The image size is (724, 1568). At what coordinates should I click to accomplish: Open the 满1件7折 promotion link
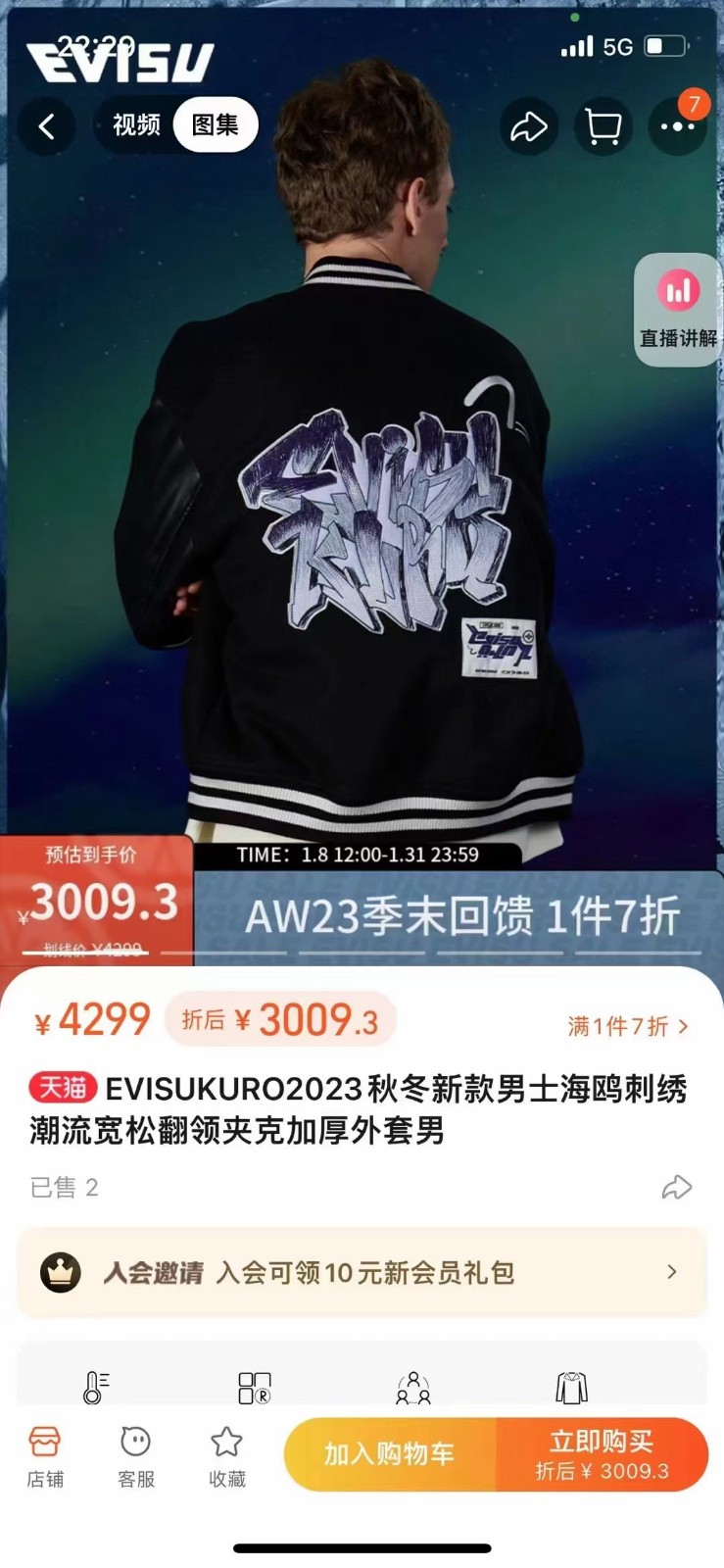[x=628, y=1026]
